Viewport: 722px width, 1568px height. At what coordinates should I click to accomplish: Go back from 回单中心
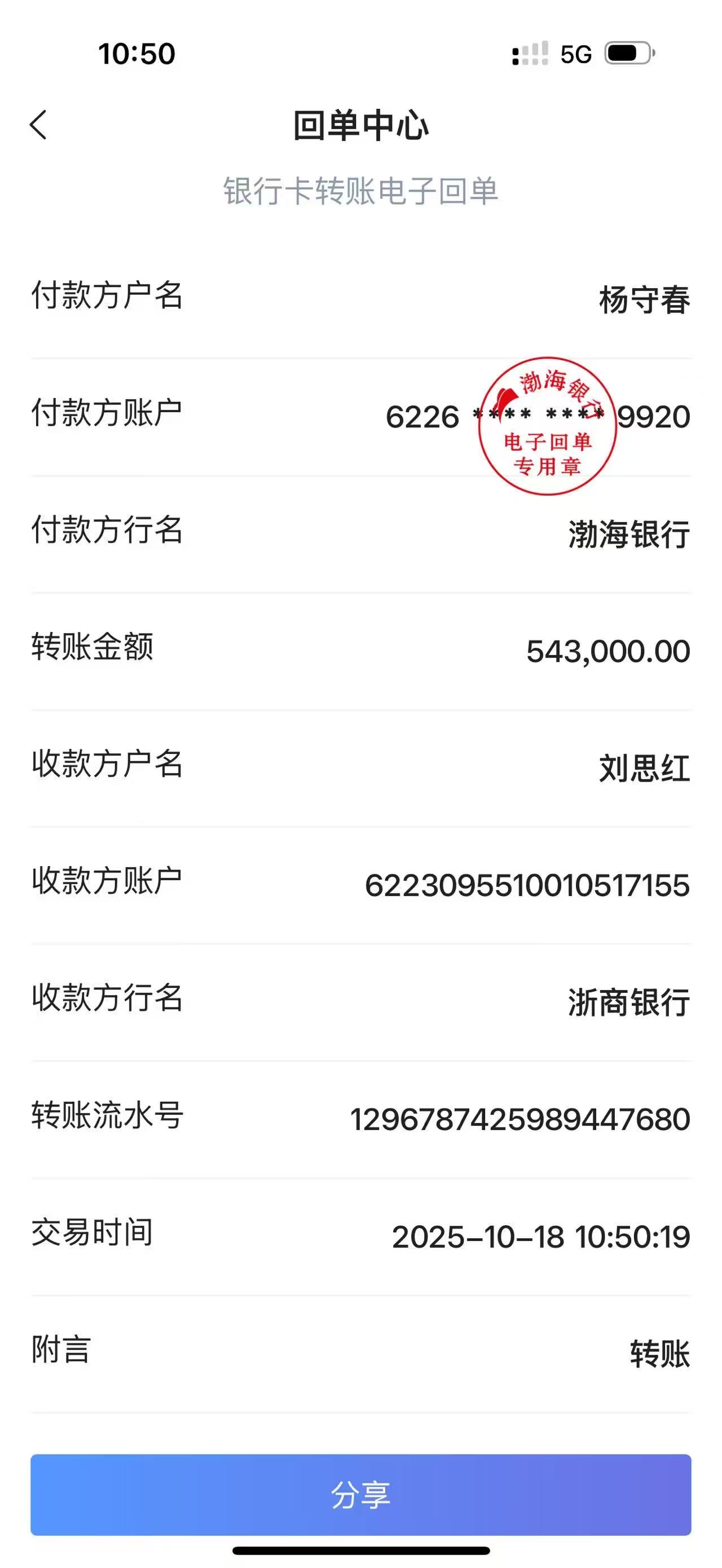click(x=38, y=125)
